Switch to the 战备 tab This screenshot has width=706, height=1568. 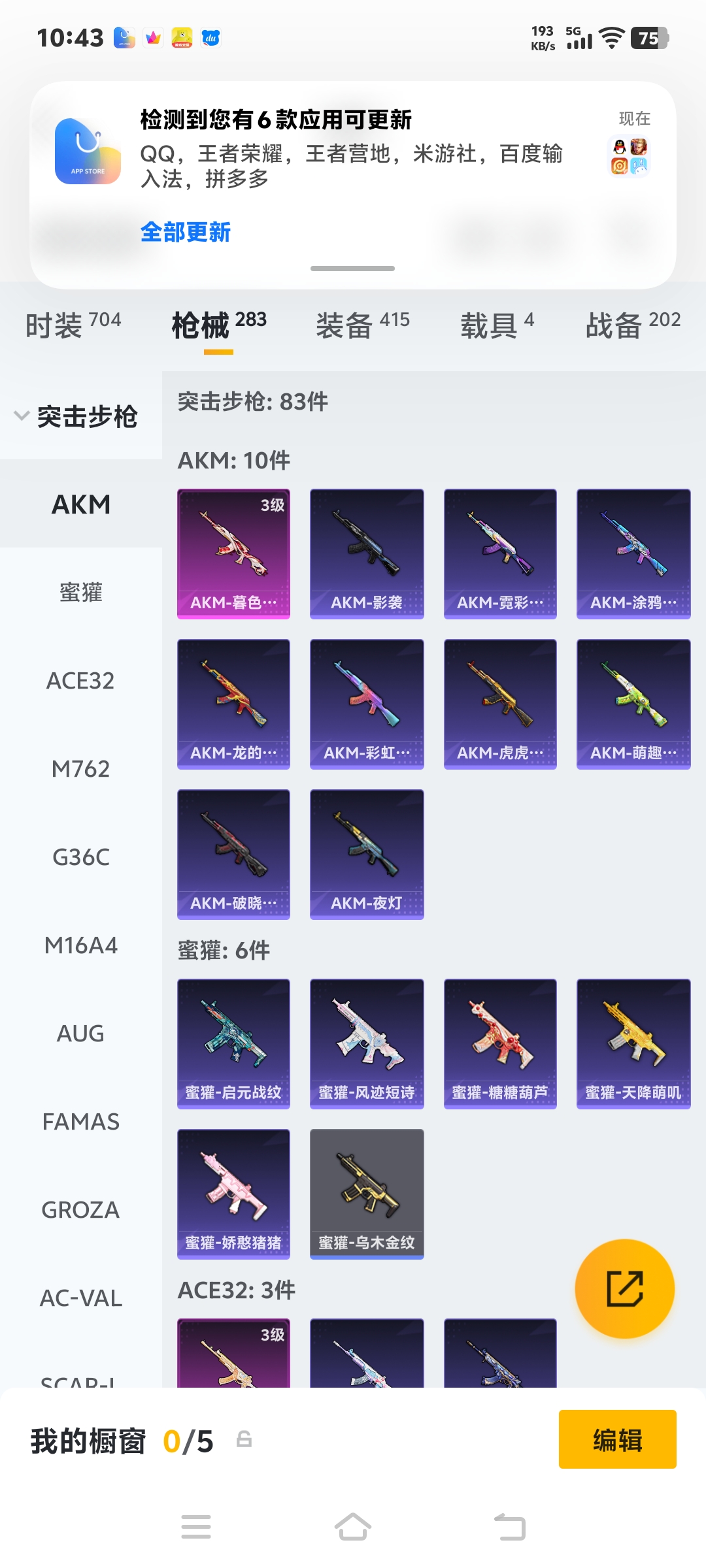(632, 325)
